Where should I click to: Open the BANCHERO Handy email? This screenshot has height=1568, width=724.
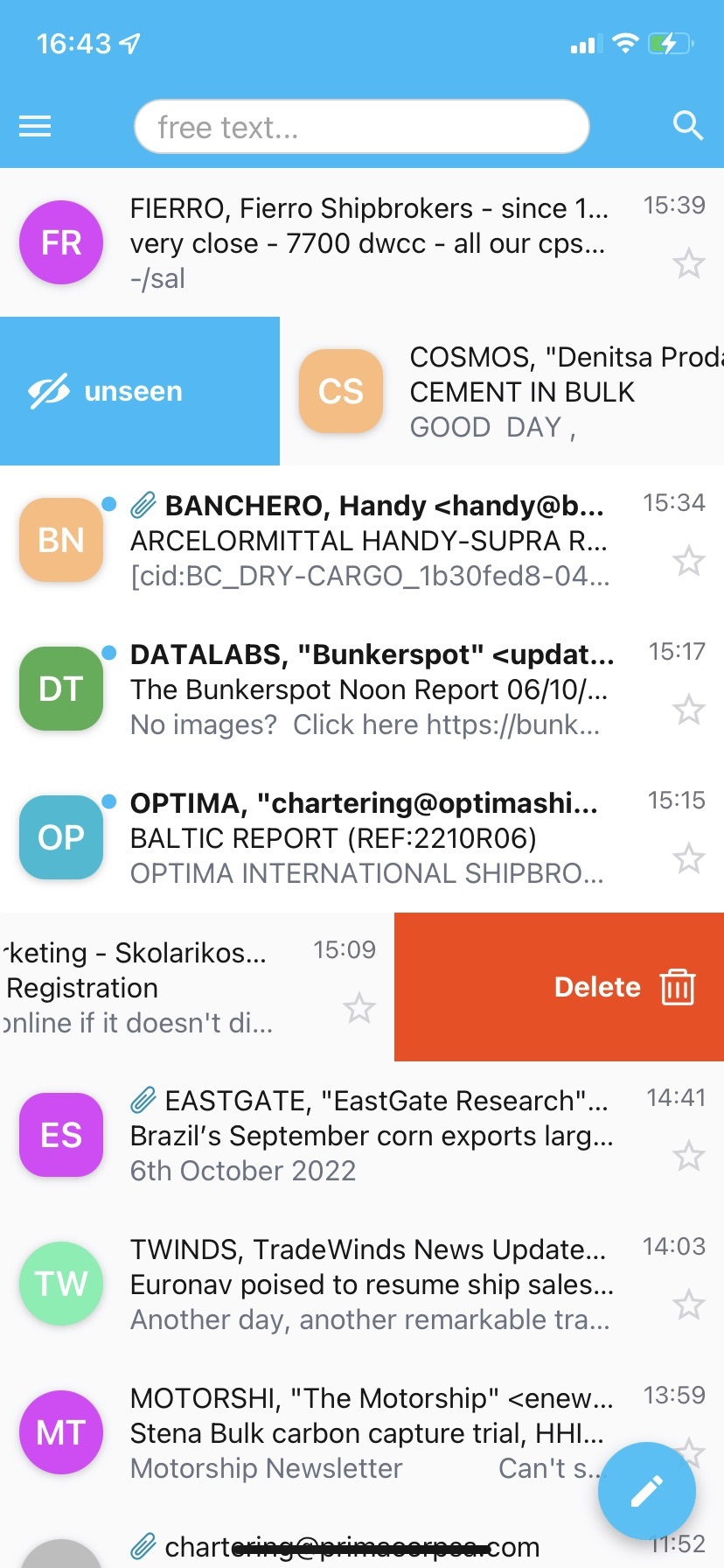coord(367,540)
